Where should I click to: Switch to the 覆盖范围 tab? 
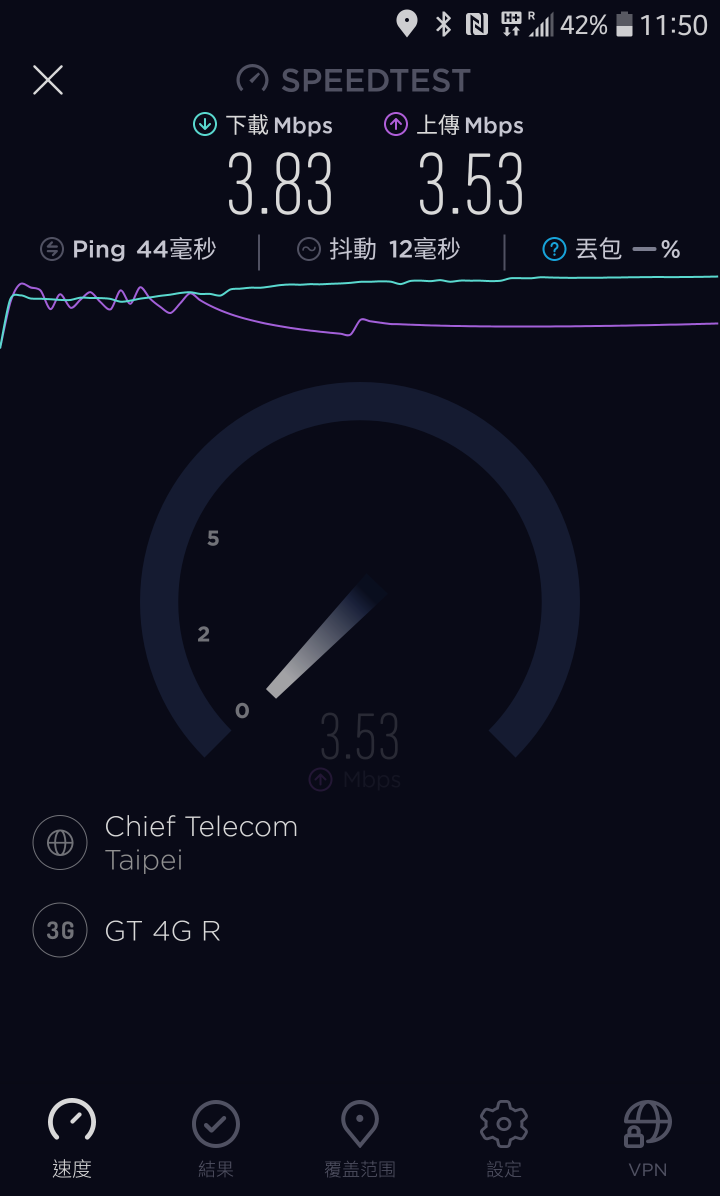[x=360, y=1138]
